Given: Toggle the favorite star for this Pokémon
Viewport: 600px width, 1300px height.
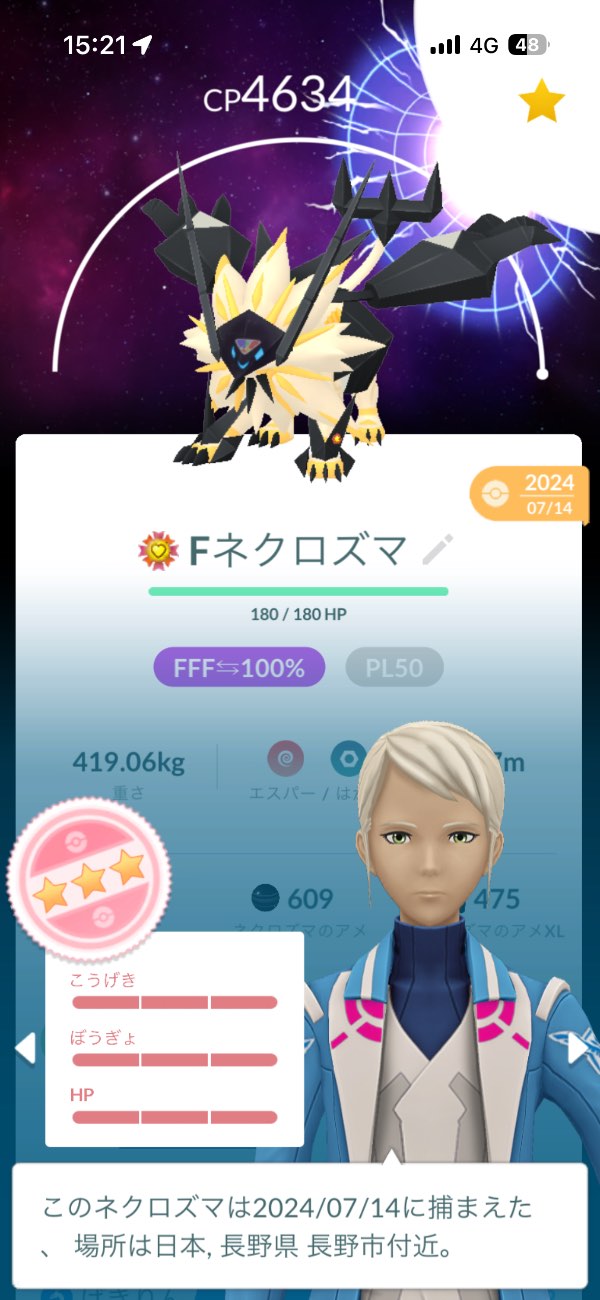Looking at the screenshot, I should pos(542,102).
